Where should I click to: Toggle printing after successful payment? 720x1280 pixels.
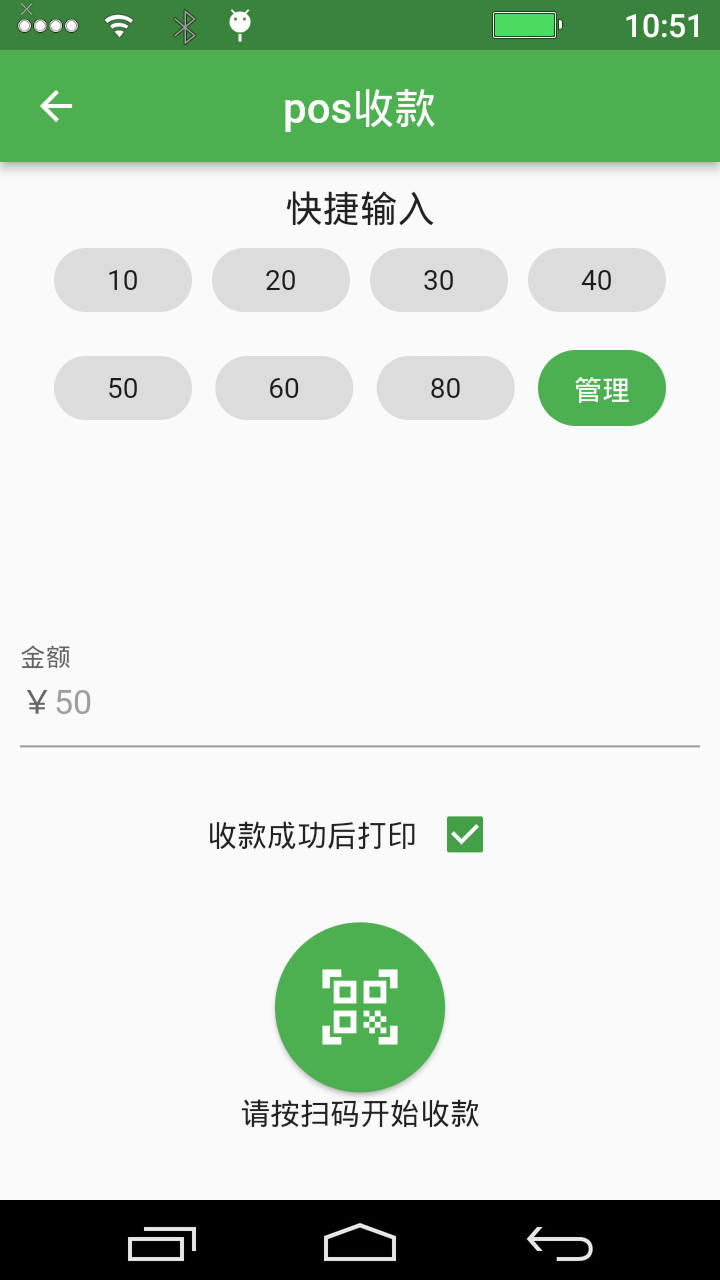(x=463, y=833)
